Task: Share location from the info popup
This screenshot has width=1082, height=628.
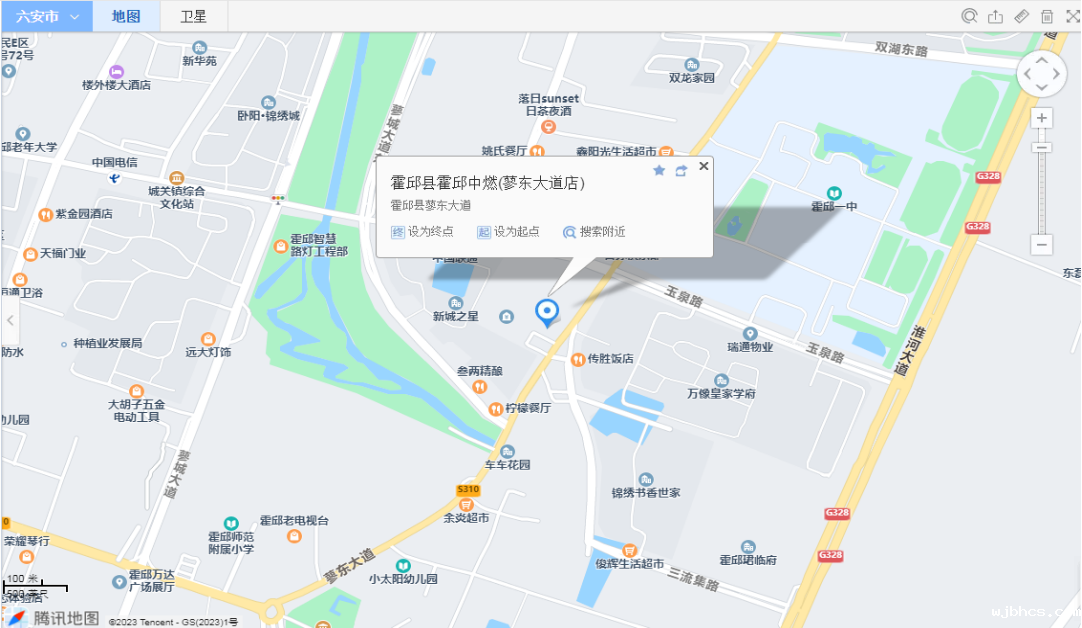Action: point(681,171)
